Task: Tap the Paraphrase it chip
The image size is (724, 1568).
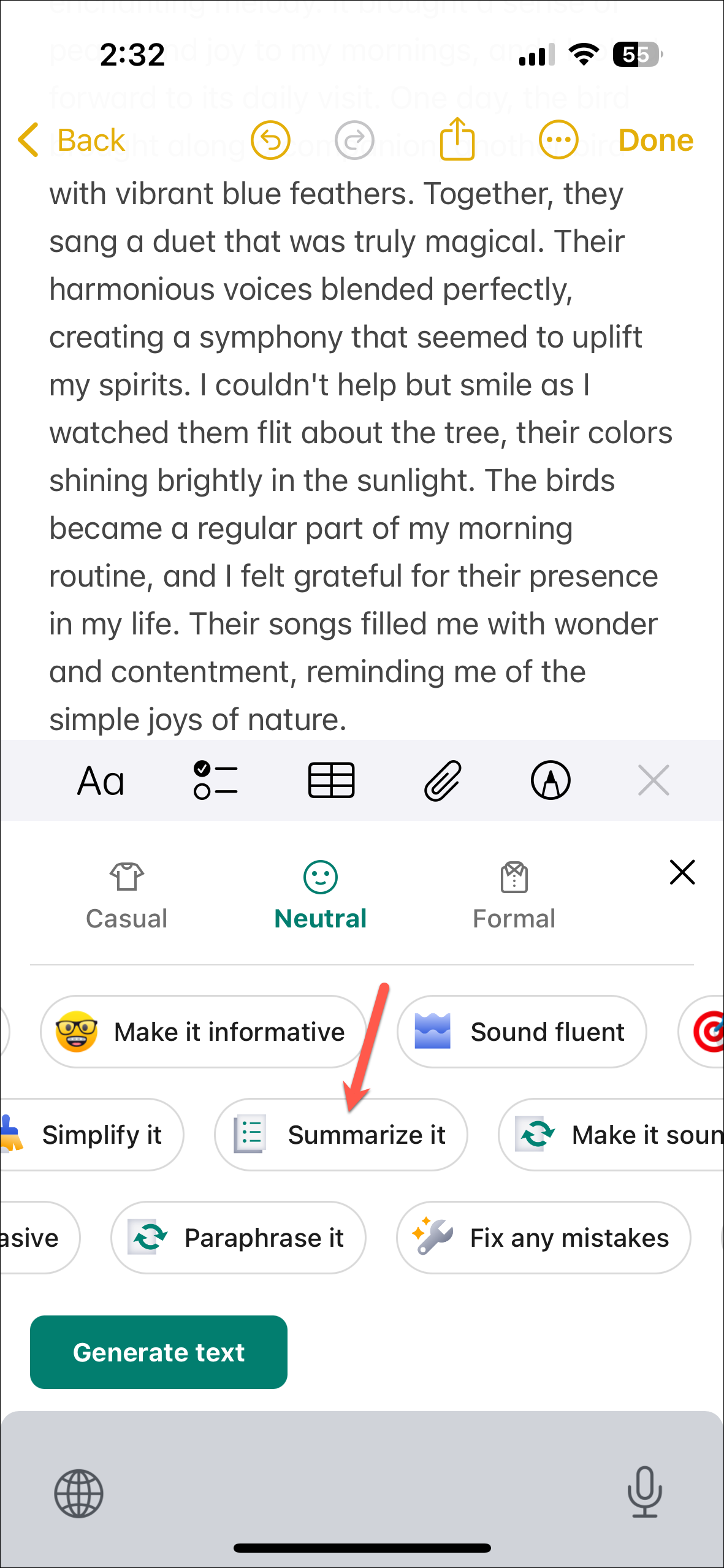Action: [x=238, y=1238]
